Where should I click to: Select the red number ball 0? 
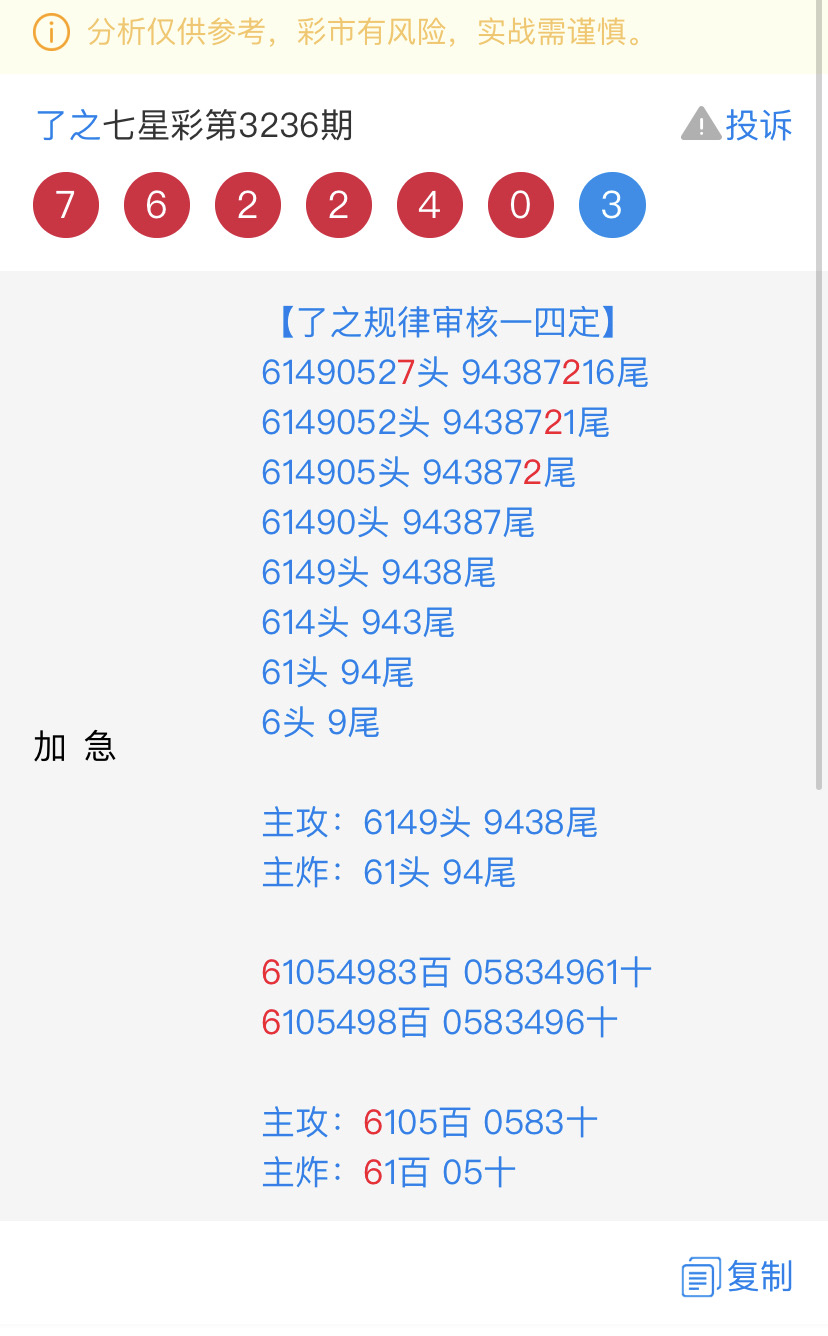click(x=520, y=204)
